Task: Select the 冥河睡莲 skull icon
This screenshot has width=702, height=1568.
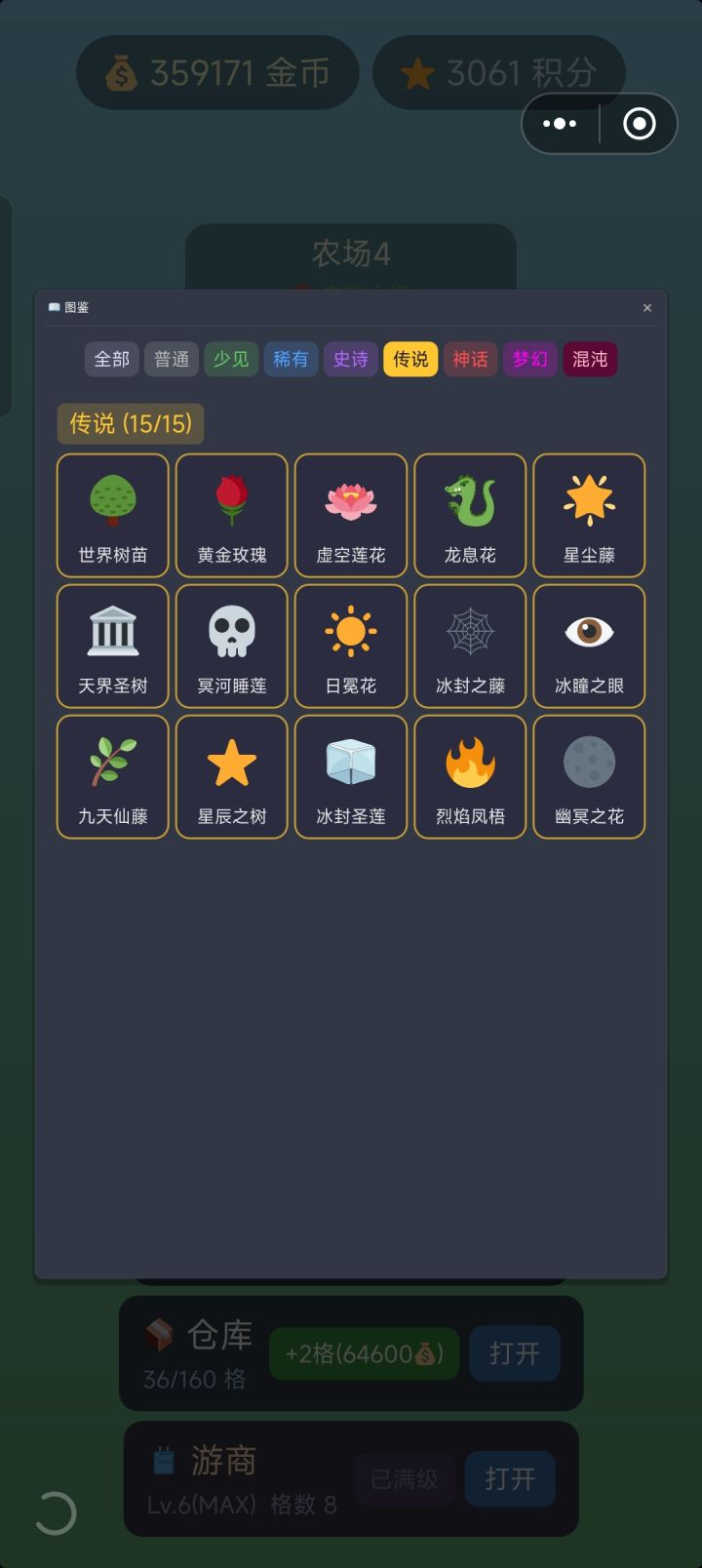Action: pos(231,647)
